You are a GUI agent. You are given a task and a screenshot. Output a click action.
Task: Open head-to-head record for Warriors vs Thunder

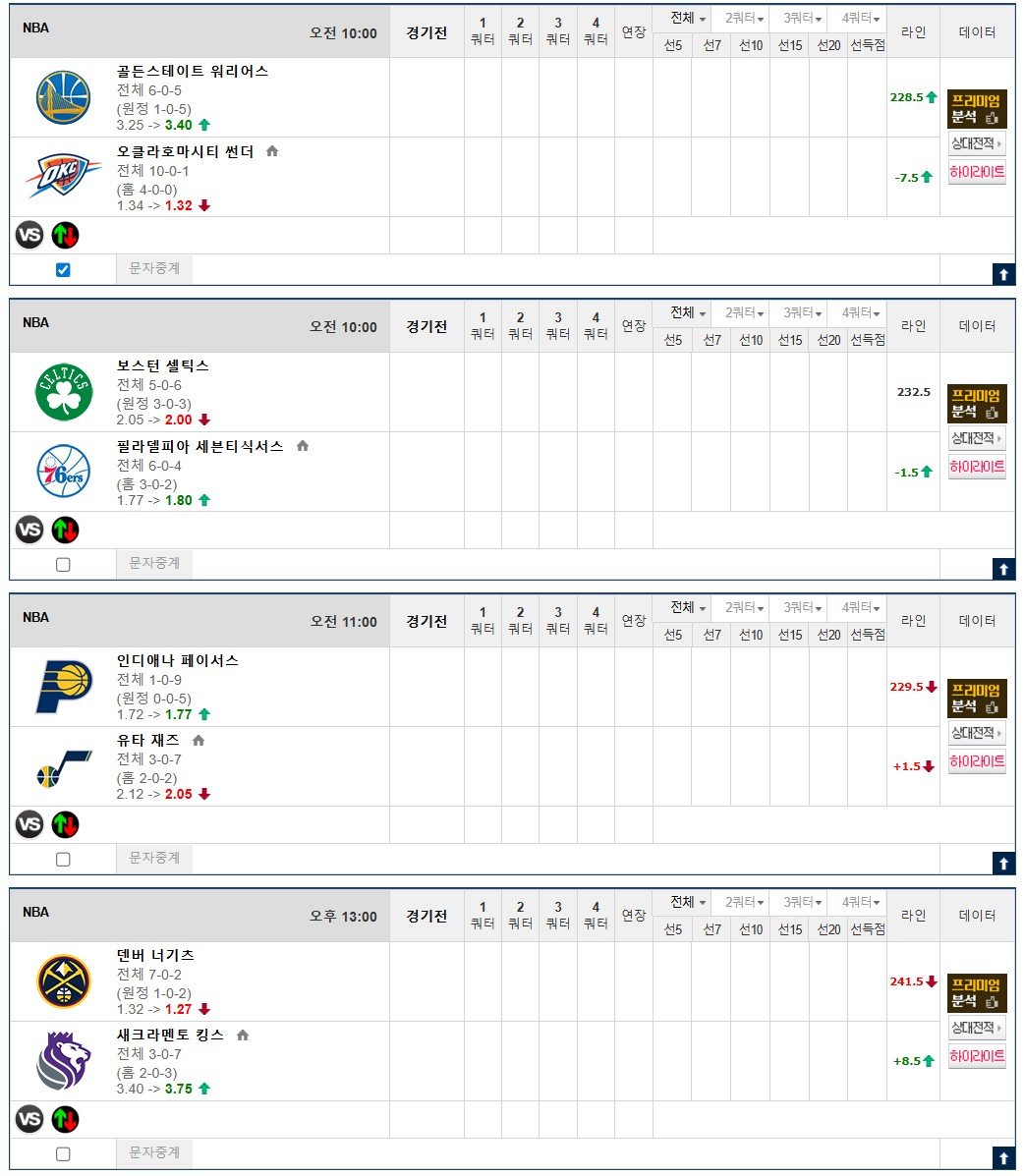(977, 143)
